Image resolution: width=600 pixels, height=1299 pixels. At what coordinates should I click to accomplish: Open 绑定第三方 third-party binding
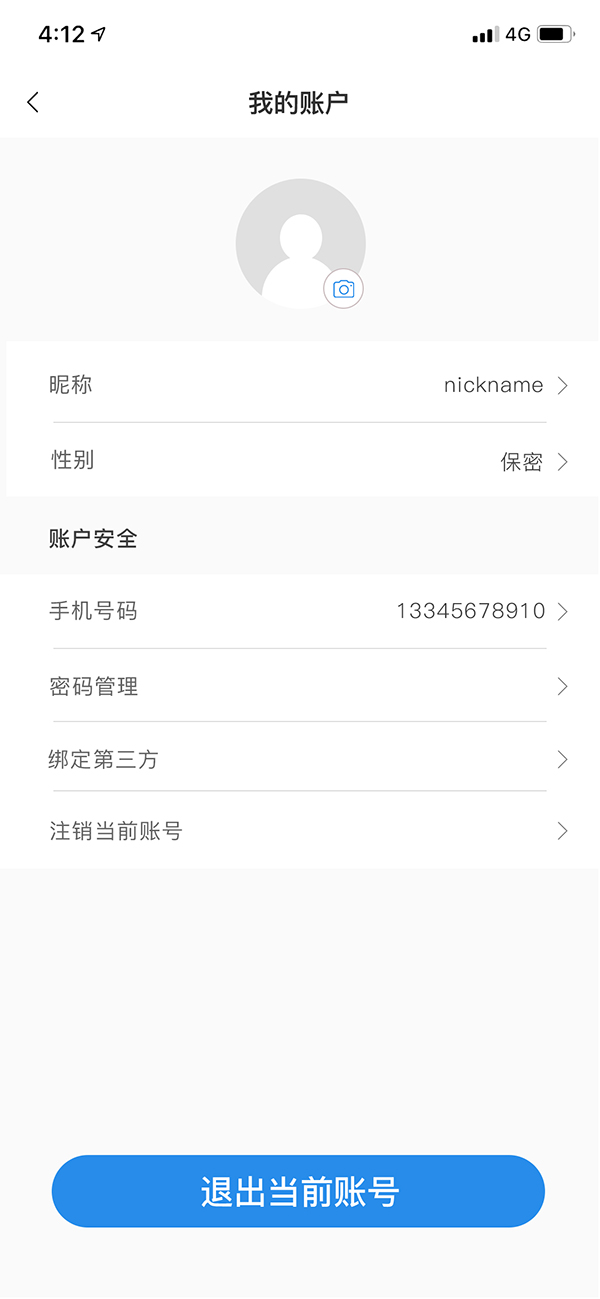click(x=300, y=759)
